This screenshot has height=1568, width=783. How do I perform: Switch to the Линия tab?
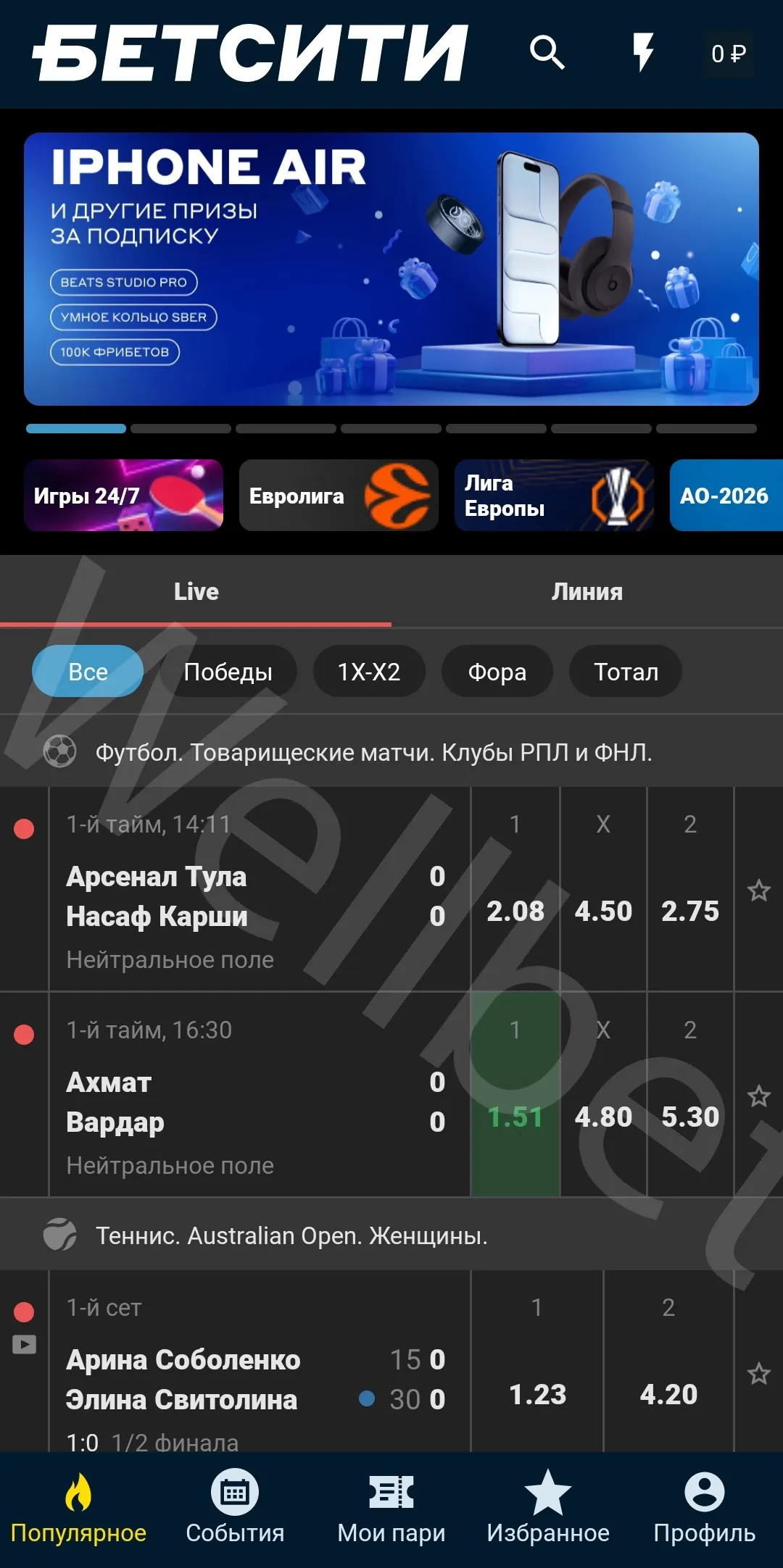pos(587,592)
